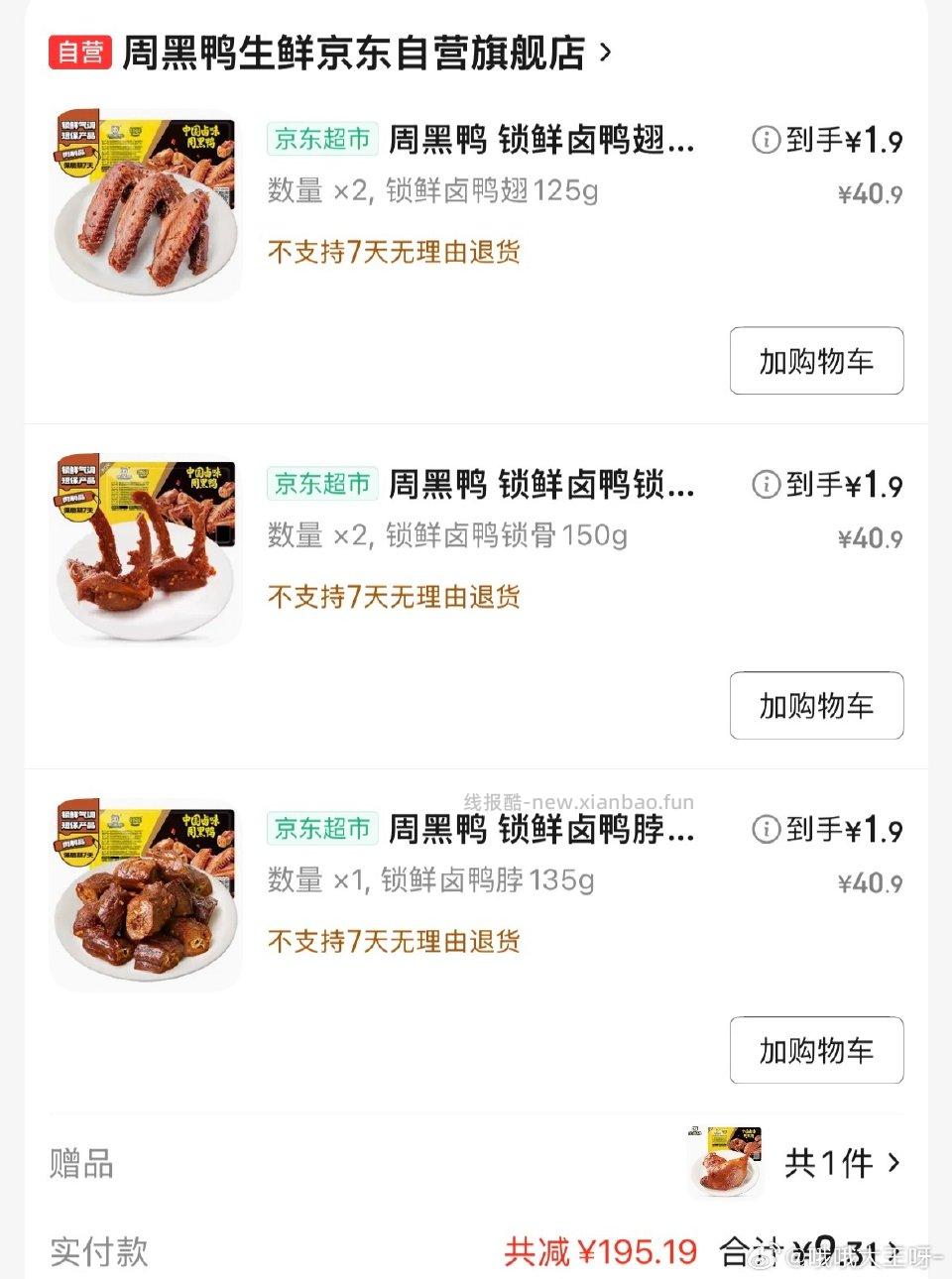Add 锁鲜卤鸭脖 to the shopping cart
This screenshot has height=1279, width=952.
tap(816, 1051)
